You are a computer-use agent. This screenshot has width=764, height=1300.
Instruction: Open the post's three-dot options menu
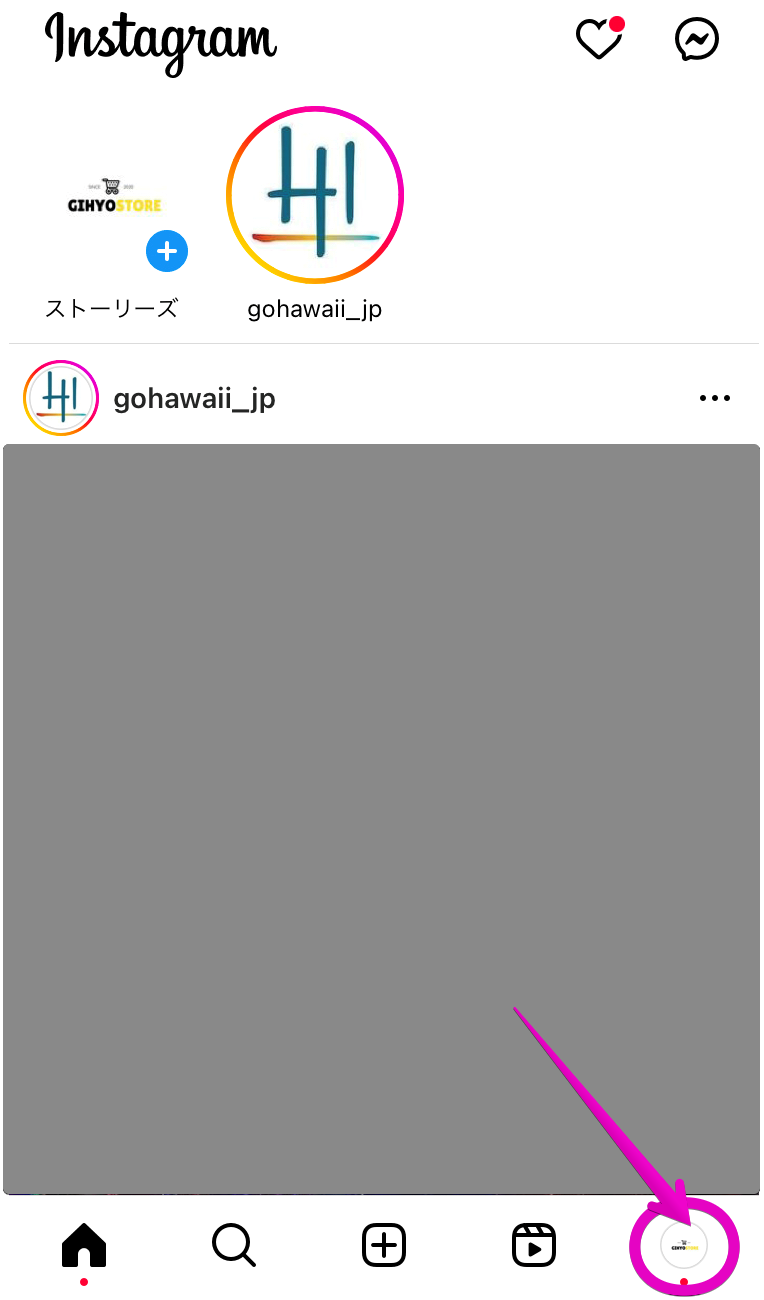(x=715, y=398)
